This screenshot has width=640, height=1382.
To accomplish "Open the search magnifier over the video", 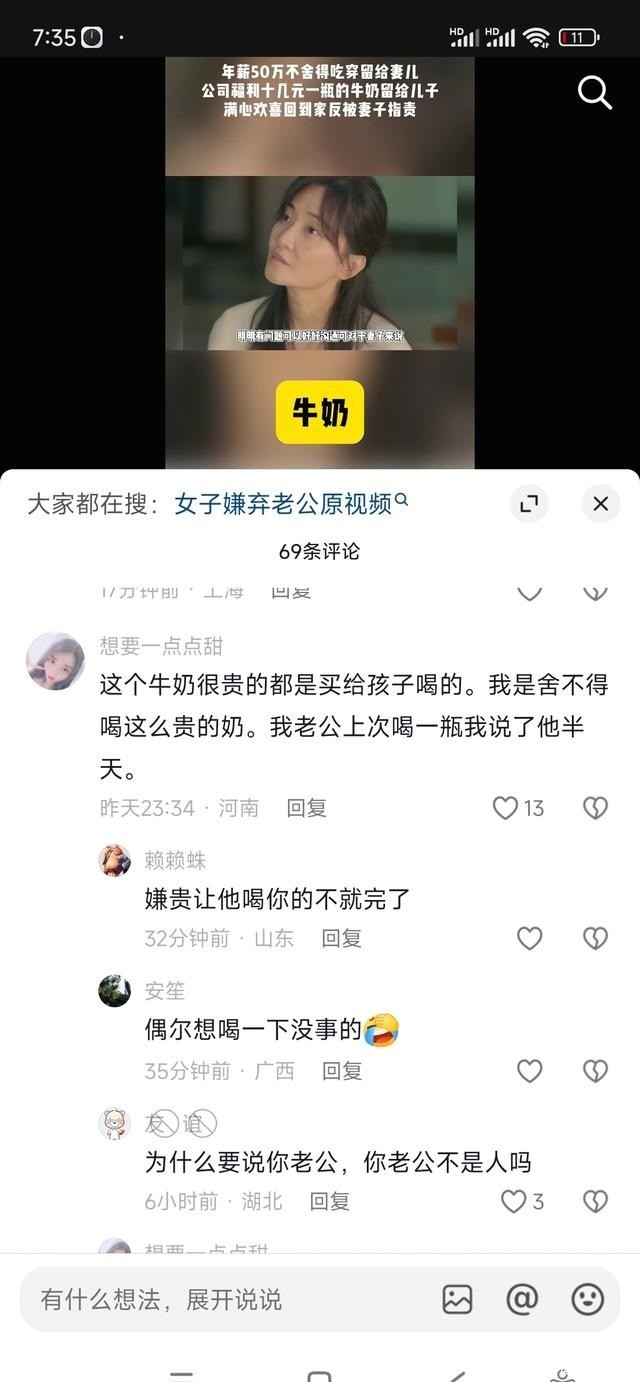I will (x=594, y=93).
